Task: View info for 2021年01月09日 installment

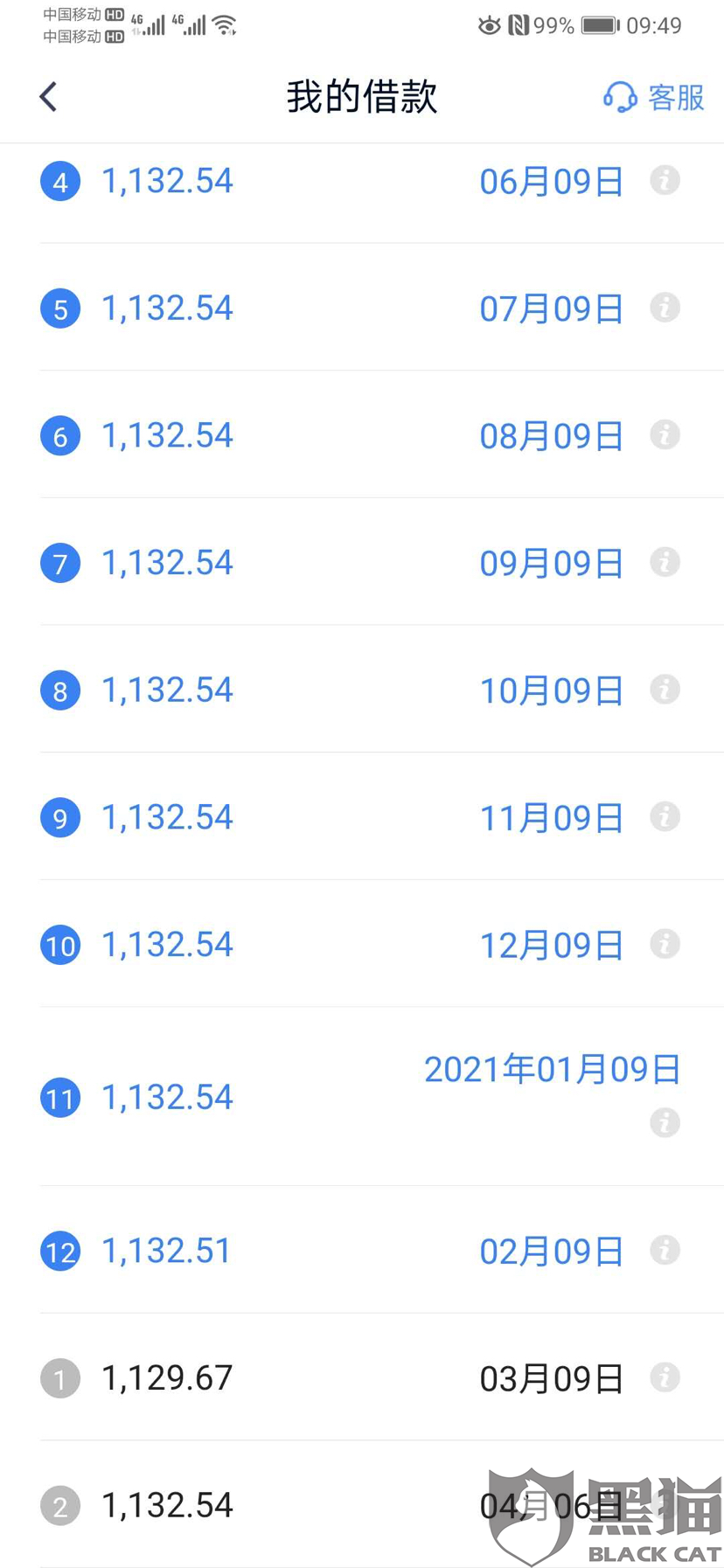Action: pos(665,1122)
